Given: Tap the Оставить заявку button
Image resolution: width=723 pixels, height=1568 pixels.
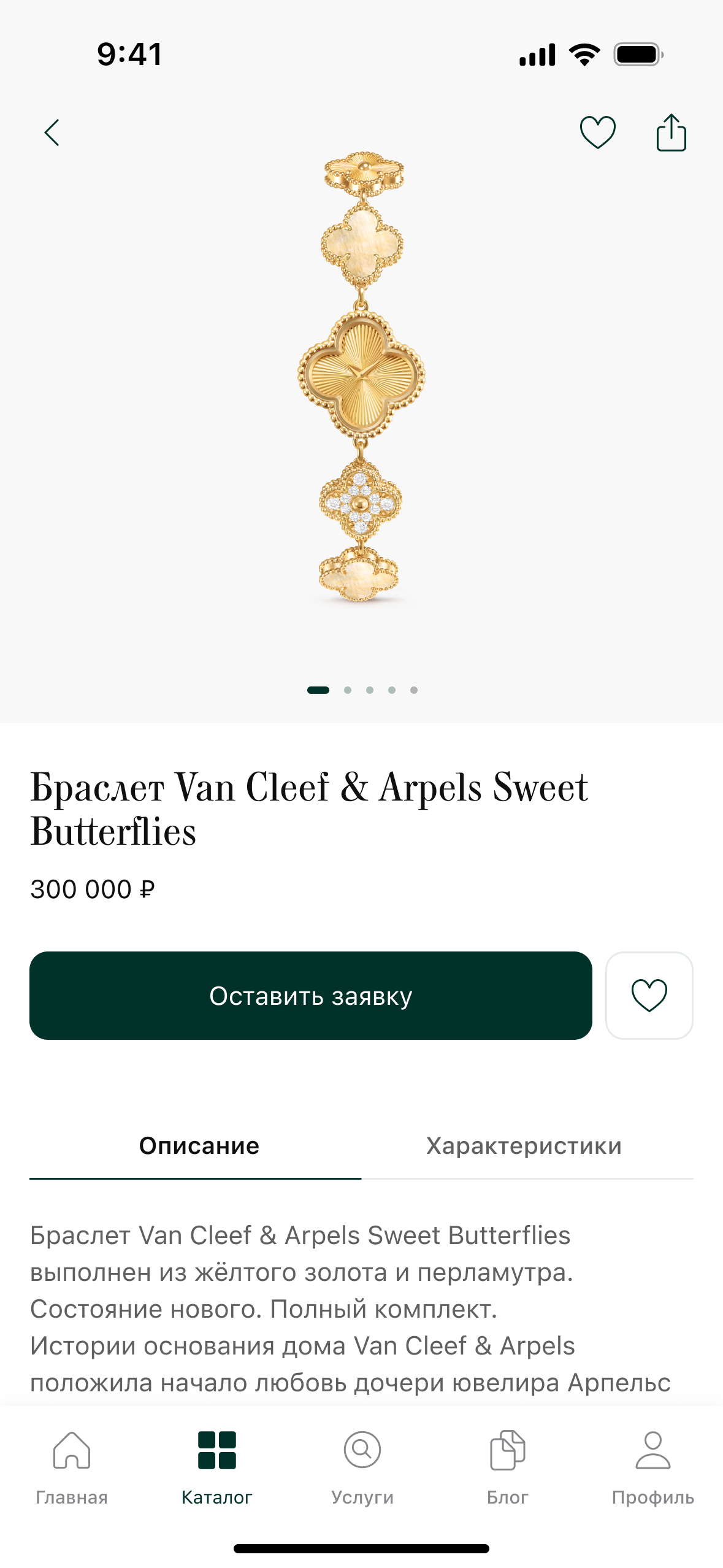Looking at the screenshot, I should (311, 995).
